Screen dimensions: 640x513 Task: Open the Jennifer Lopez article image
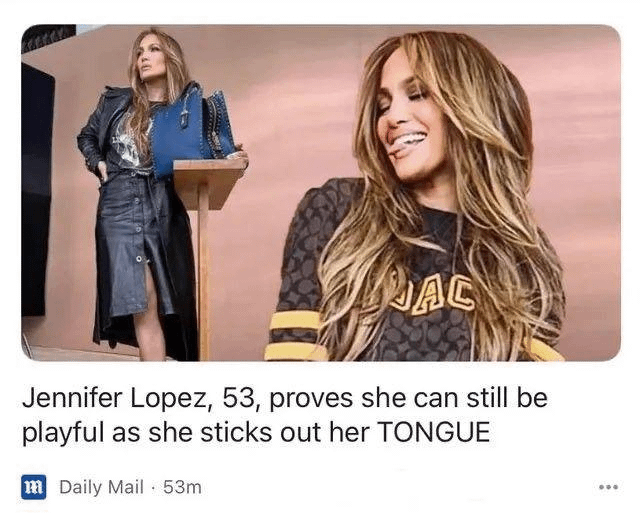(x=320, y=192)
